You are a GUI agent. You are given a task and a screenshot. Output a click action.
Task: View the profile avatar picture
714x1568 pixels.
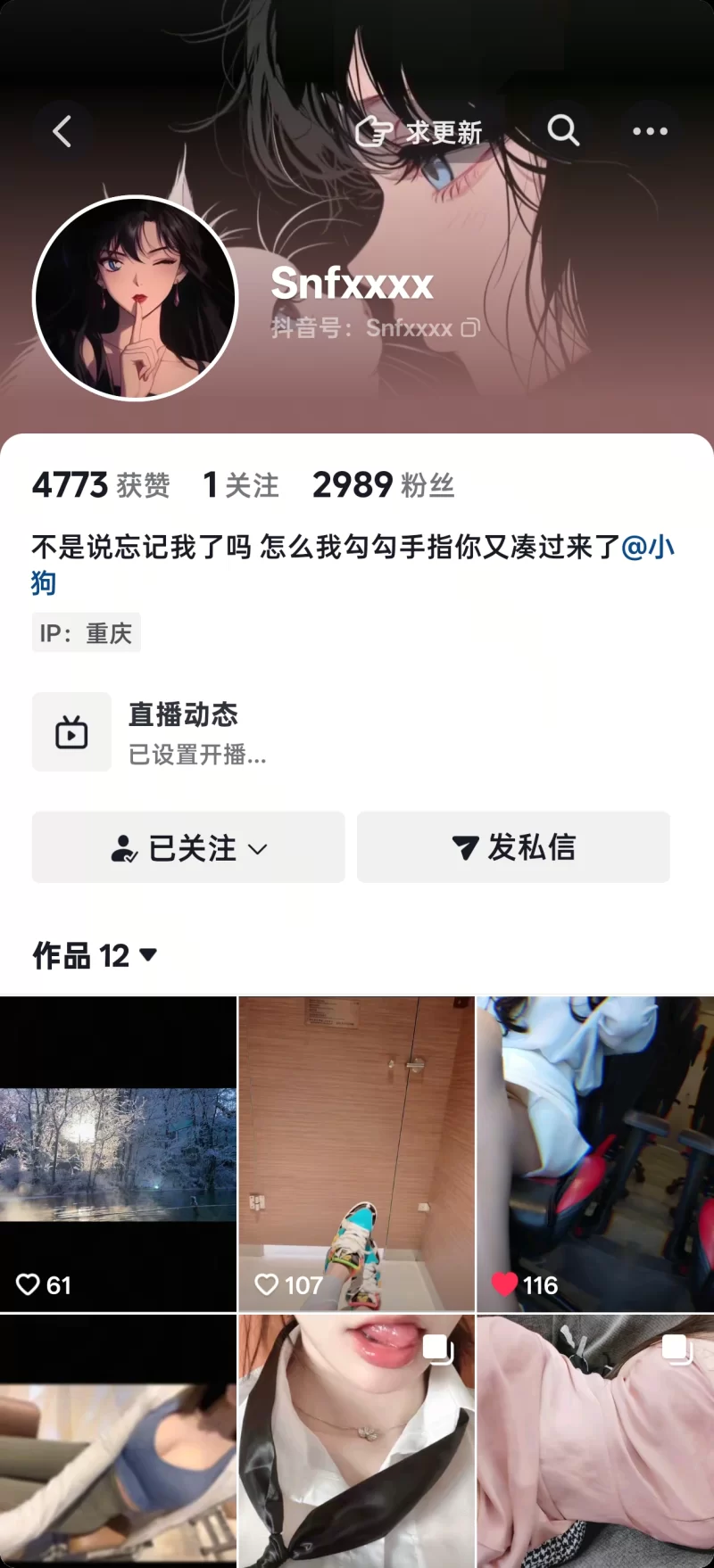click(x=136, y=298)
